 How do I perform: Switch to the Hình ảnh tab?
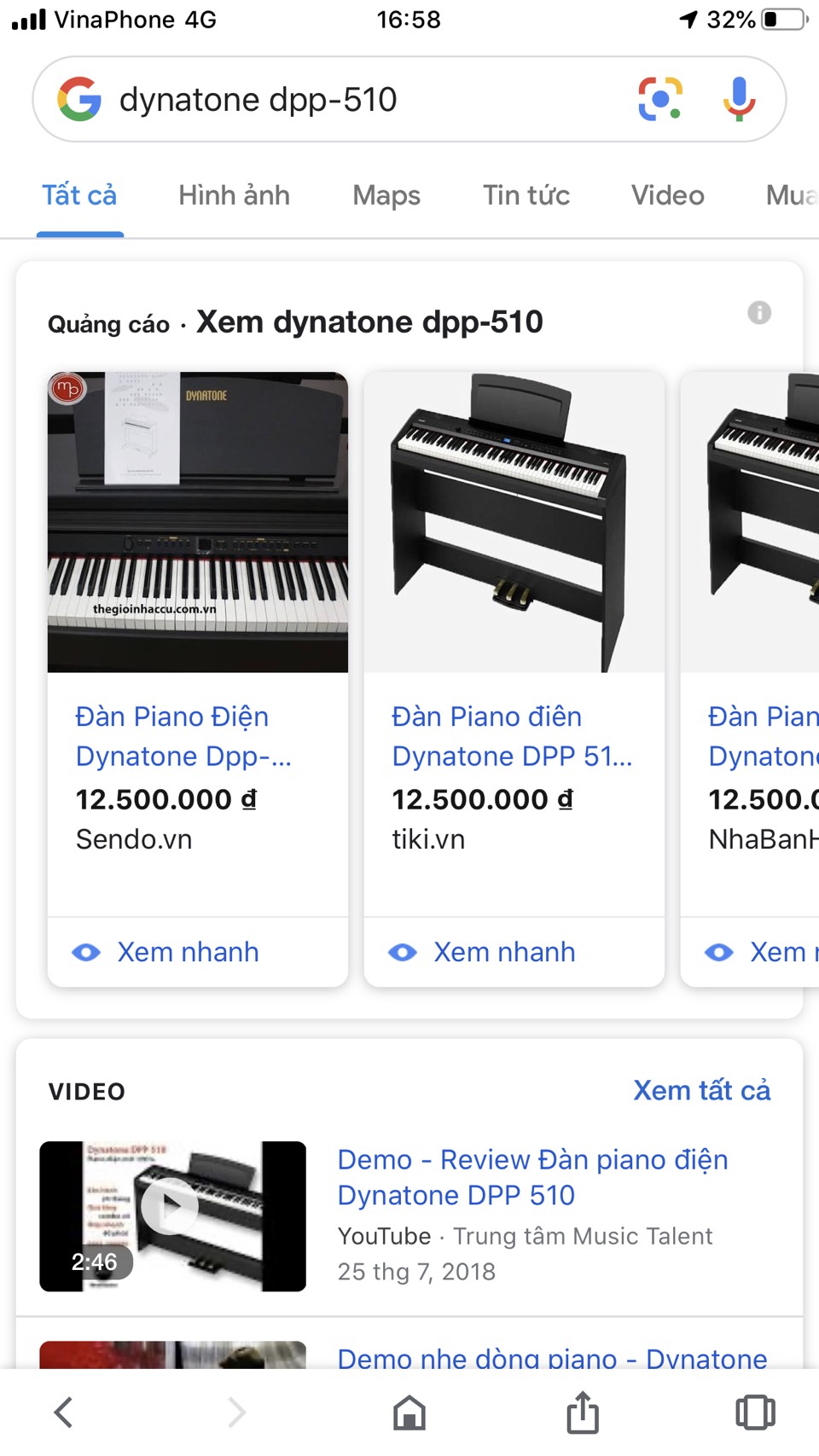[234, 195]
